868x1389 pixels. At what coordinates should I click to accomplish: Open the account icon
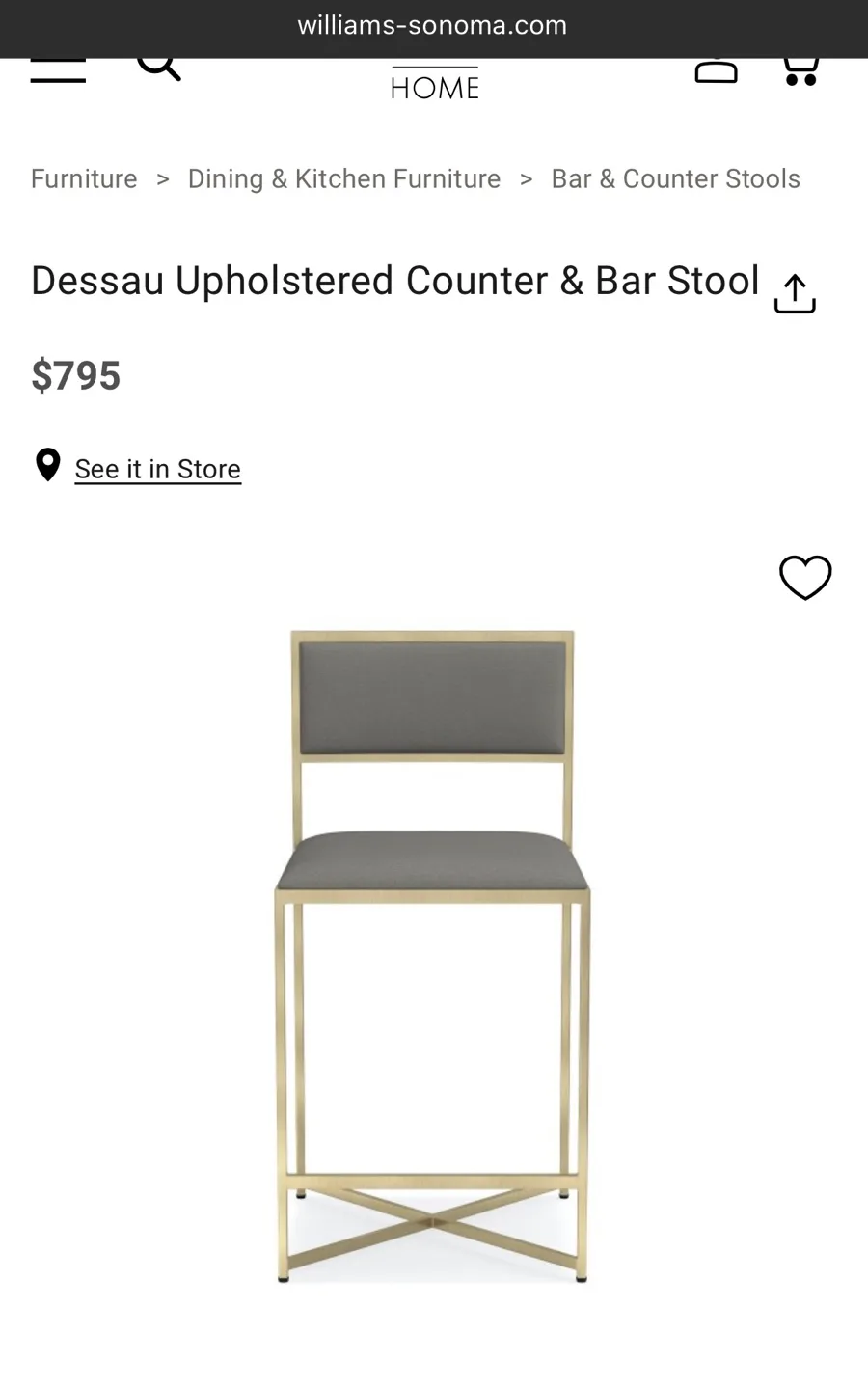click(x=716, y=71)
